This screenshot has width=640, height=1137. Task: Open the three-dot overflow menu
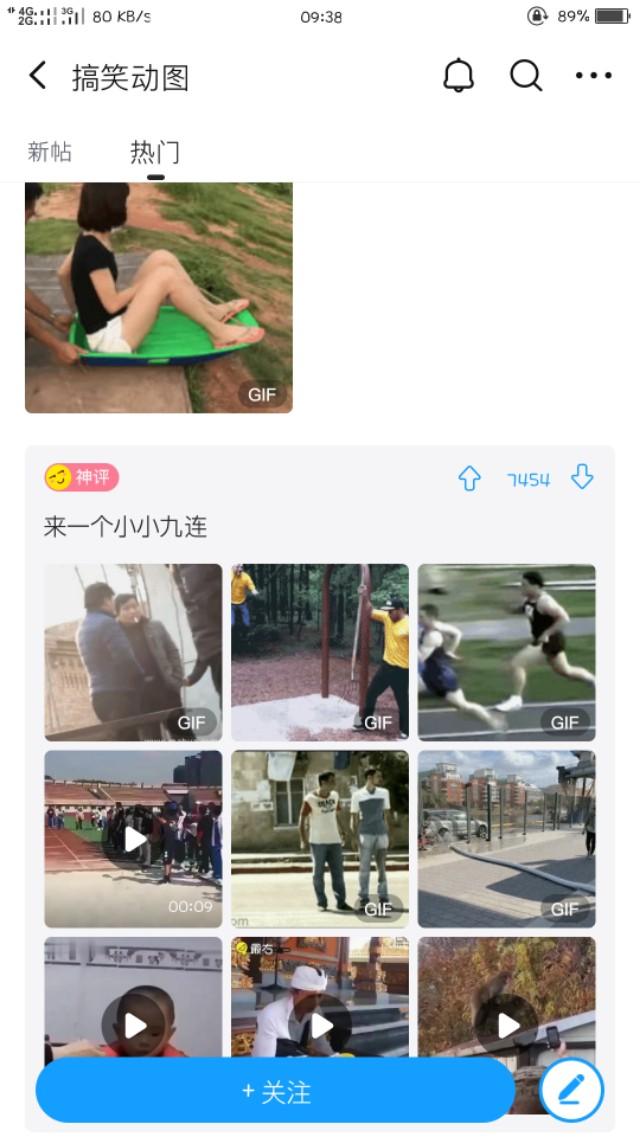594,75
